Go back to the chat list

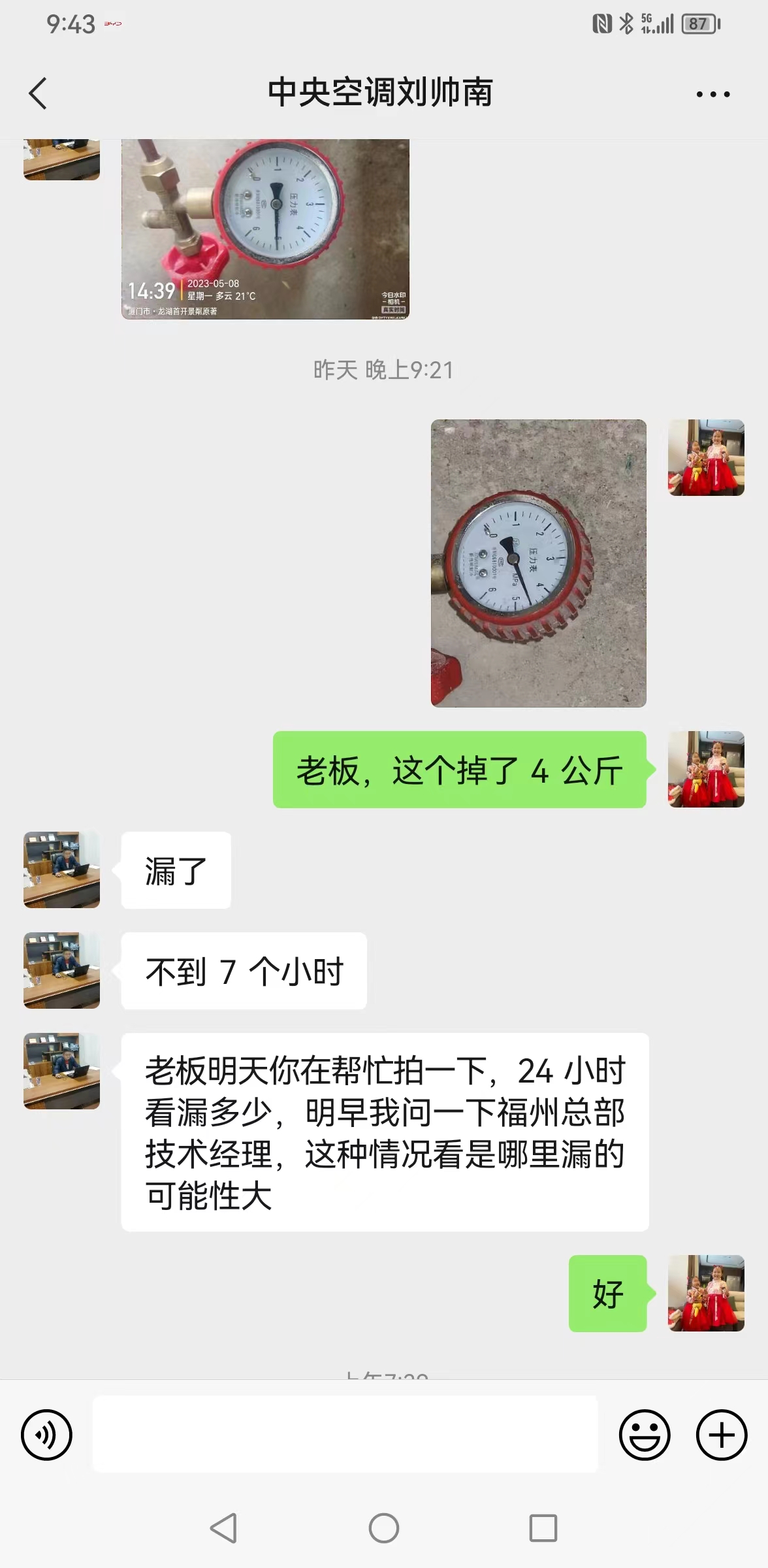pos(38,93)
